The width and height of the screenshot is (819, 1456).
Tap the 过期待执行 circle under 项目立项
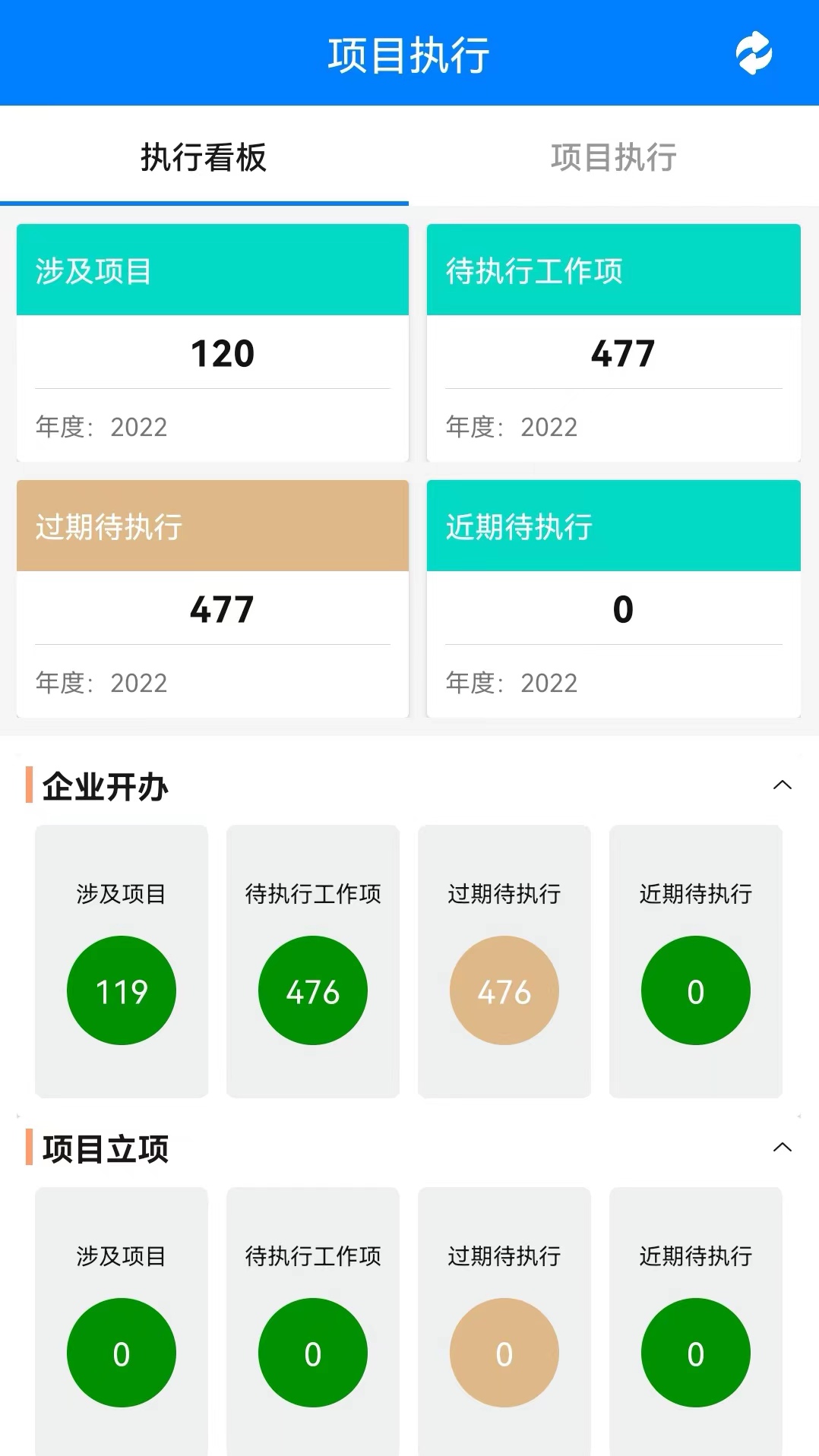pyautogui.click(x=504, y=1353)
